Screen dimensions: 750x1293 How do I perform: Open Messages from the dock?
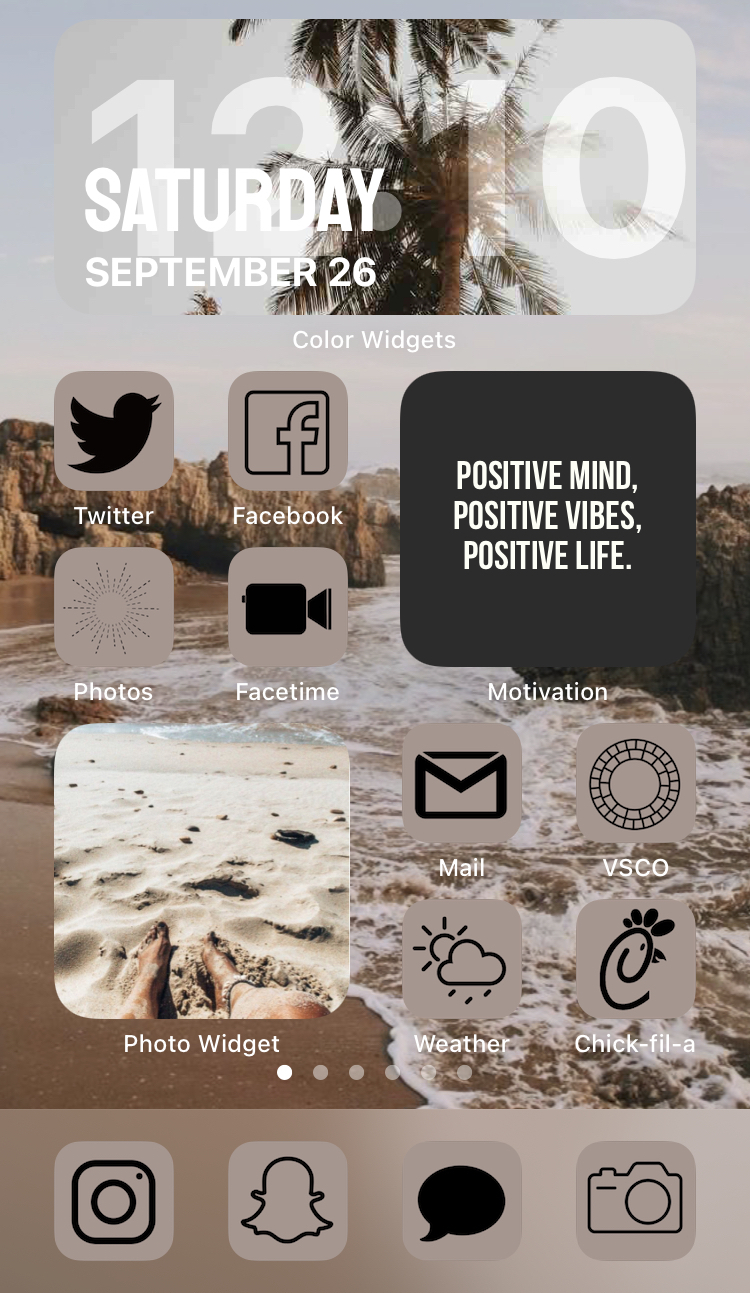pyautogui.click(x=462, y=1201)
